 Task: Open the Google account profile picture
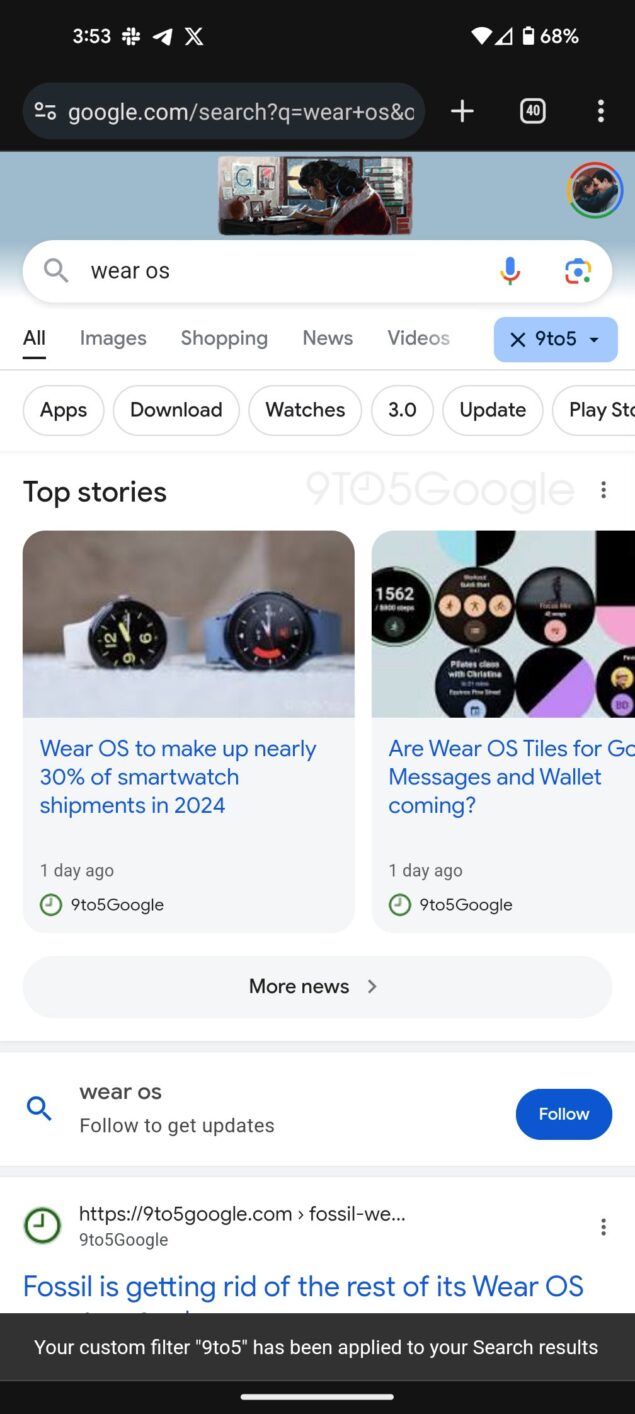pos(594,190)
